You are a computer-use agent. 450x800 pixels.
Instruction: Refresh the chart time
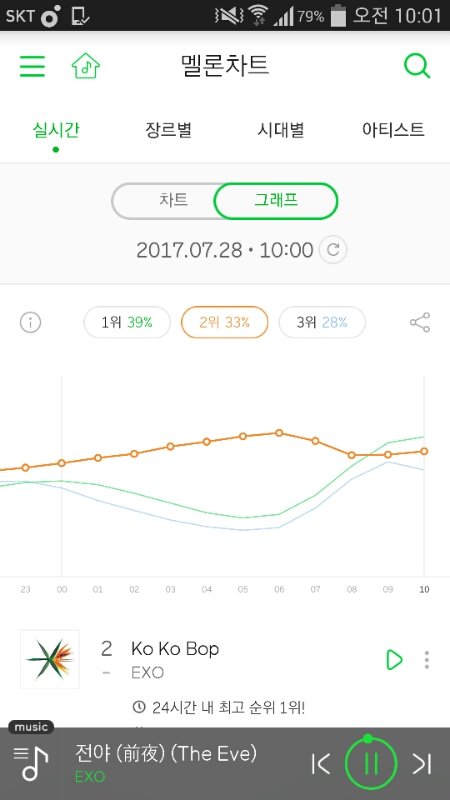pyautogui.click(x=333, y=250)
